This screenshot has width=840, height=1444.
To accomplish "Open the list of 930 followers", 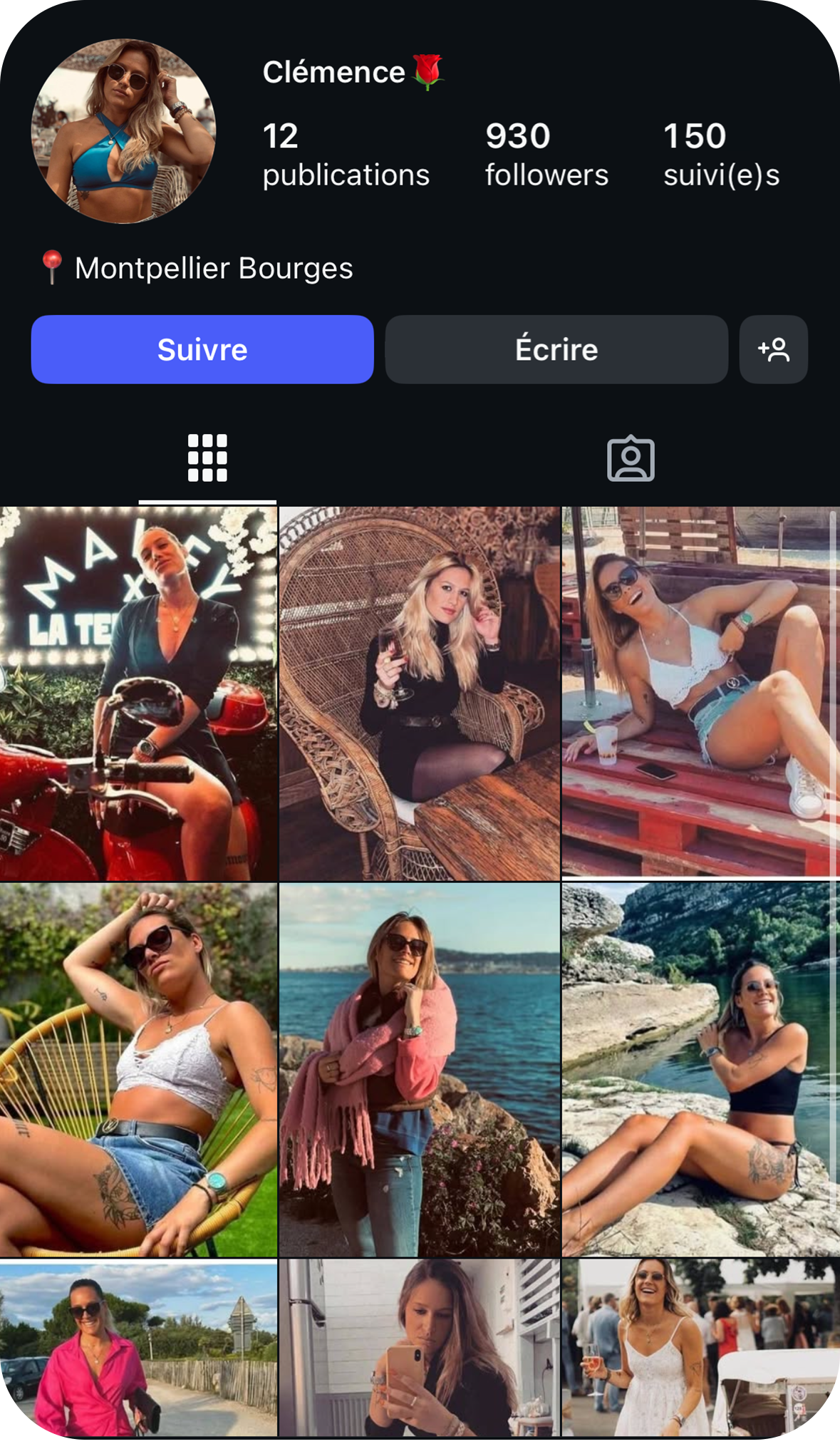I will pos(546,155).
